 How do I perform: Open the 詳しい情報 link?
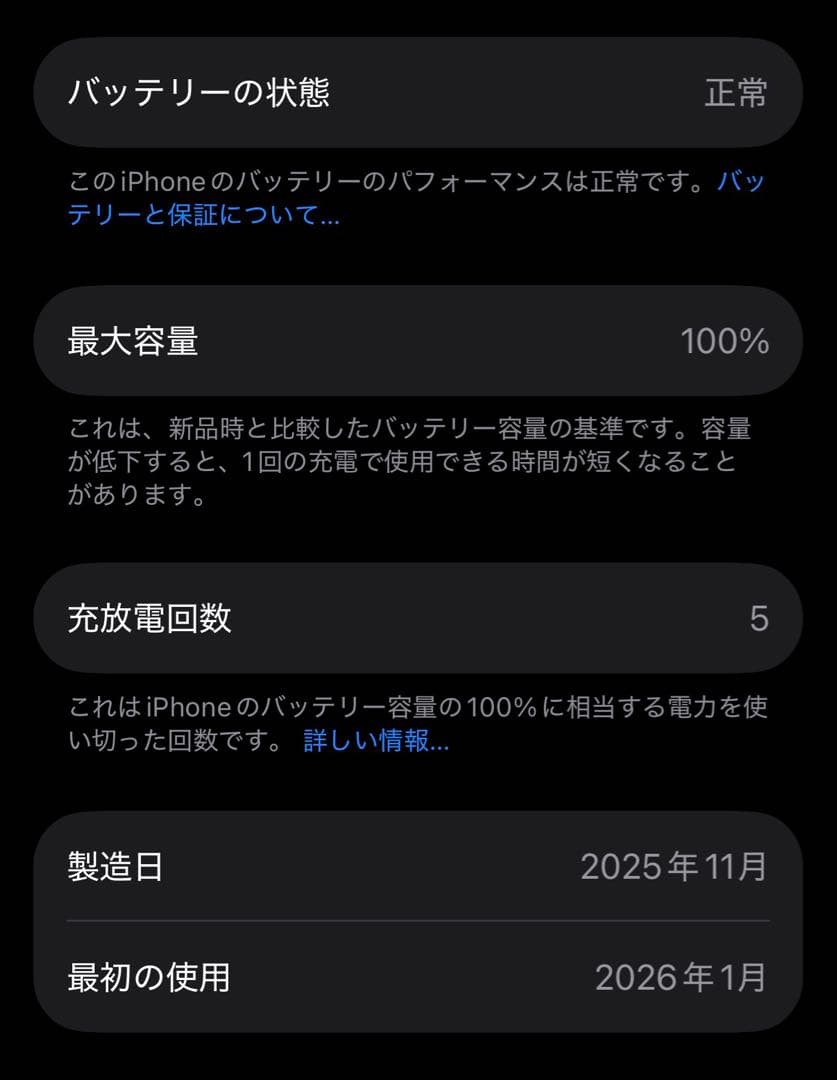(x=374, y=742)
